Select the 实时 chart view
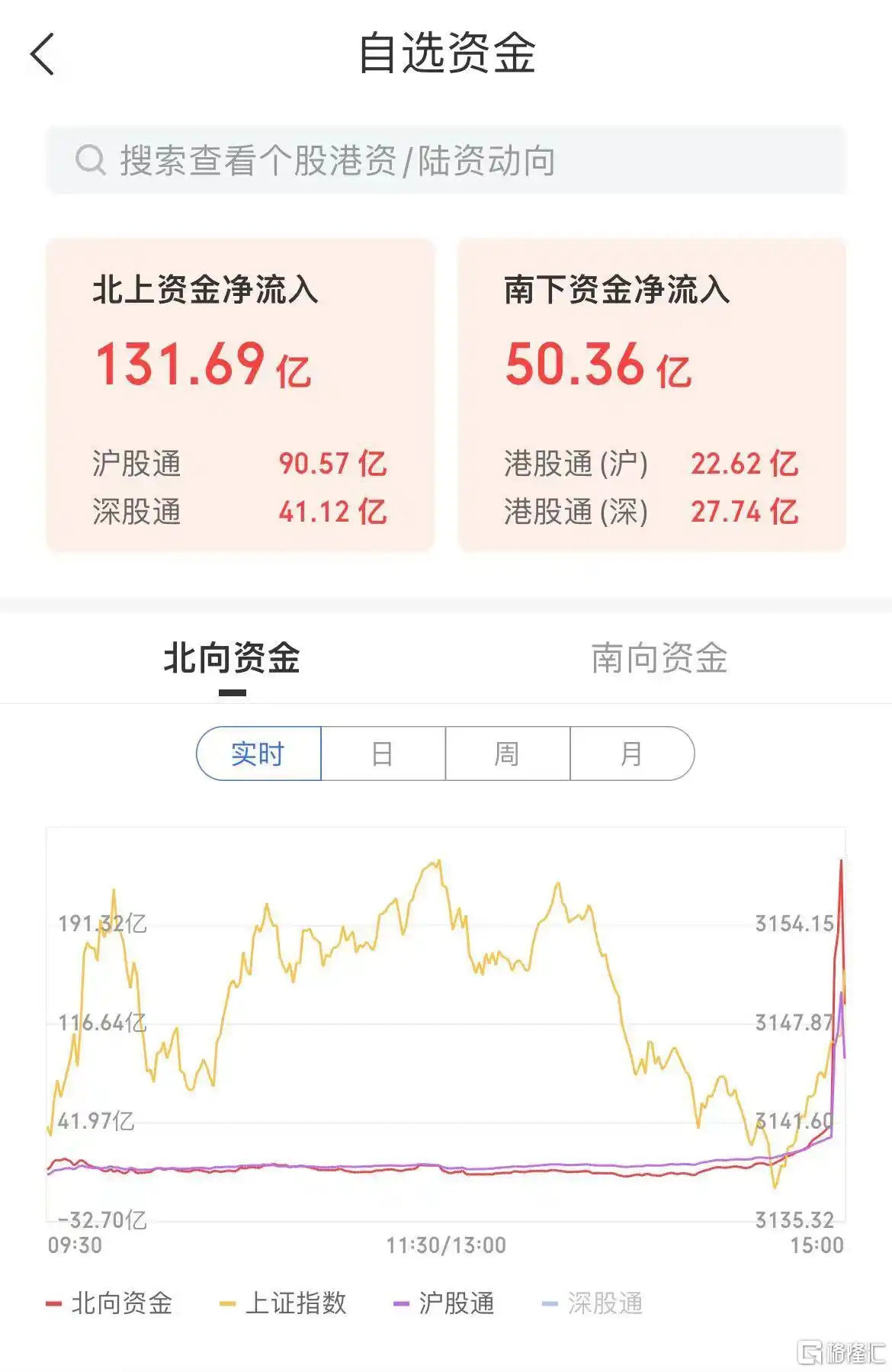Screen dimensions: 892x1372 [260, 754]
